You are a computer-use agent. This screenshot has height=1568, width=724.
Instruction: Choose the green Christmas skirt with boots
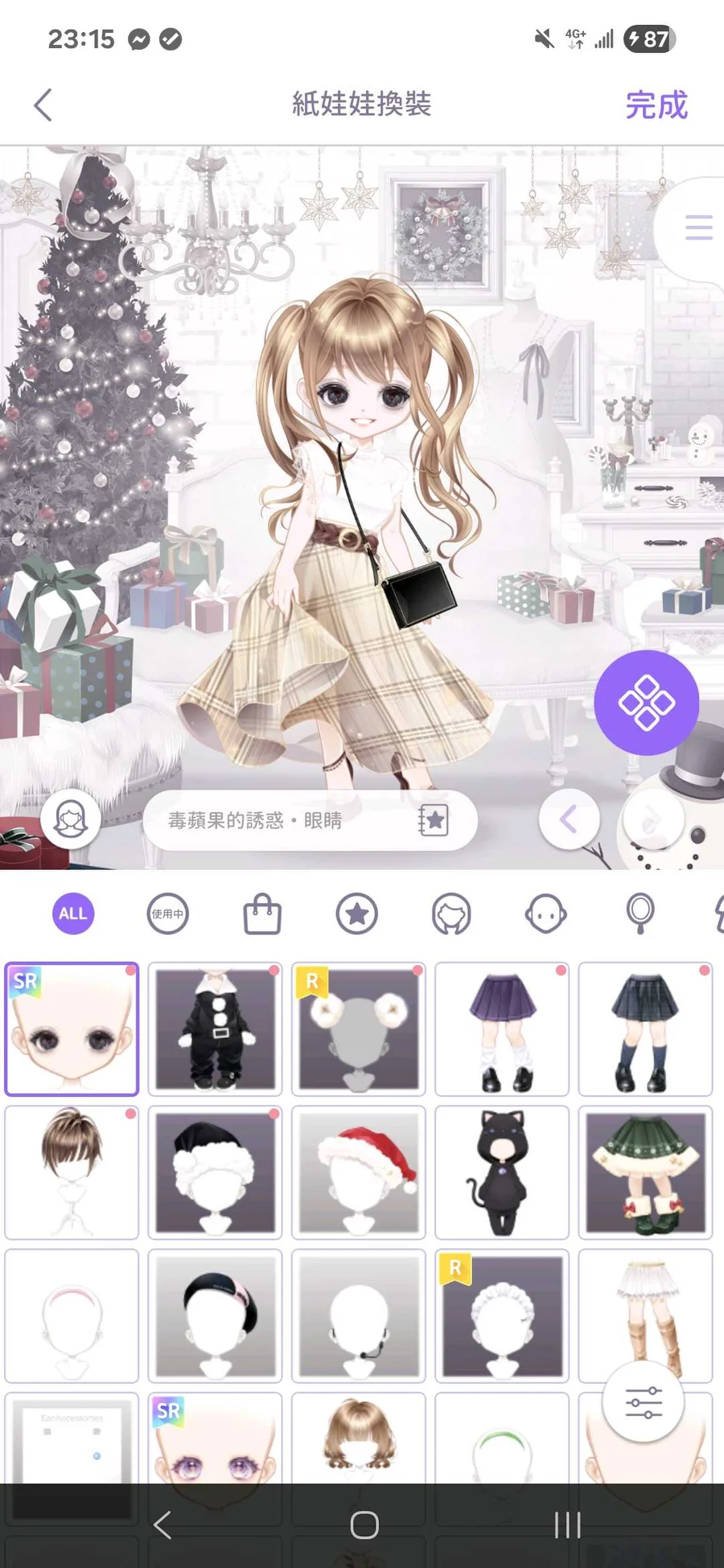(x=645, y=1172)
